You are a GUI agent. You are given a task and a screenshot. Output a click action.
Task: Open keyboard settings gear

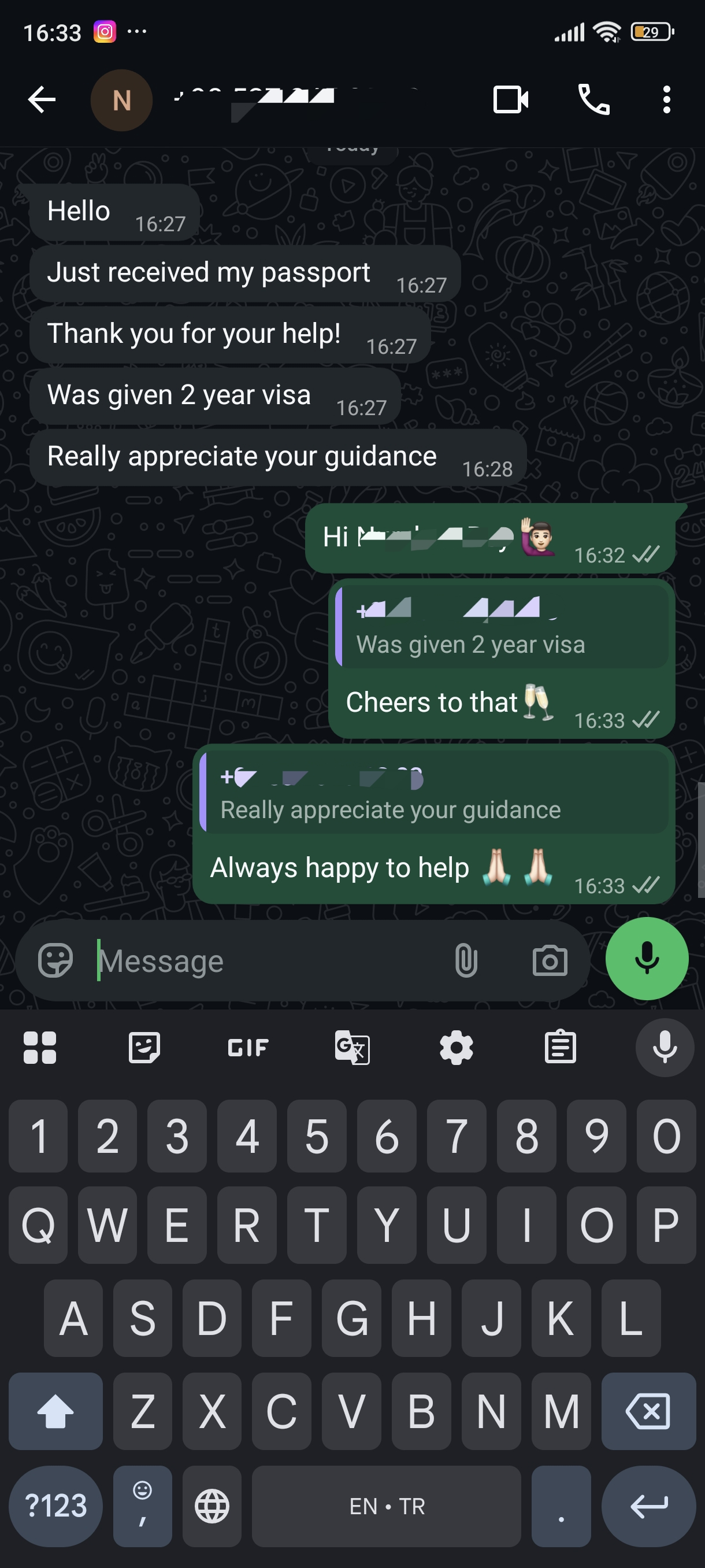pos(456,1048)
